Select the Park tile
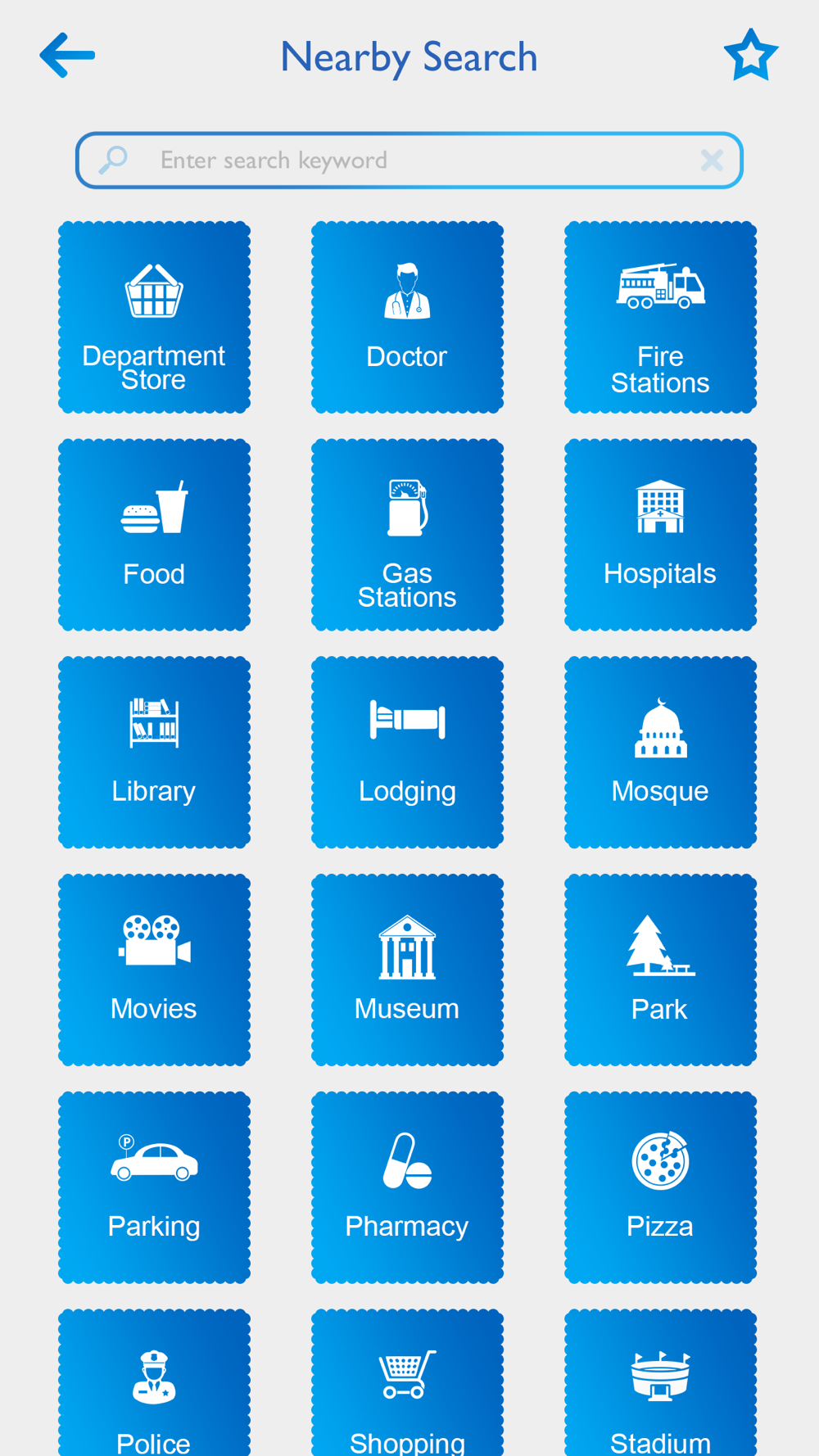The height and width of the screenshot is (1456, 819). coord(660,970)
